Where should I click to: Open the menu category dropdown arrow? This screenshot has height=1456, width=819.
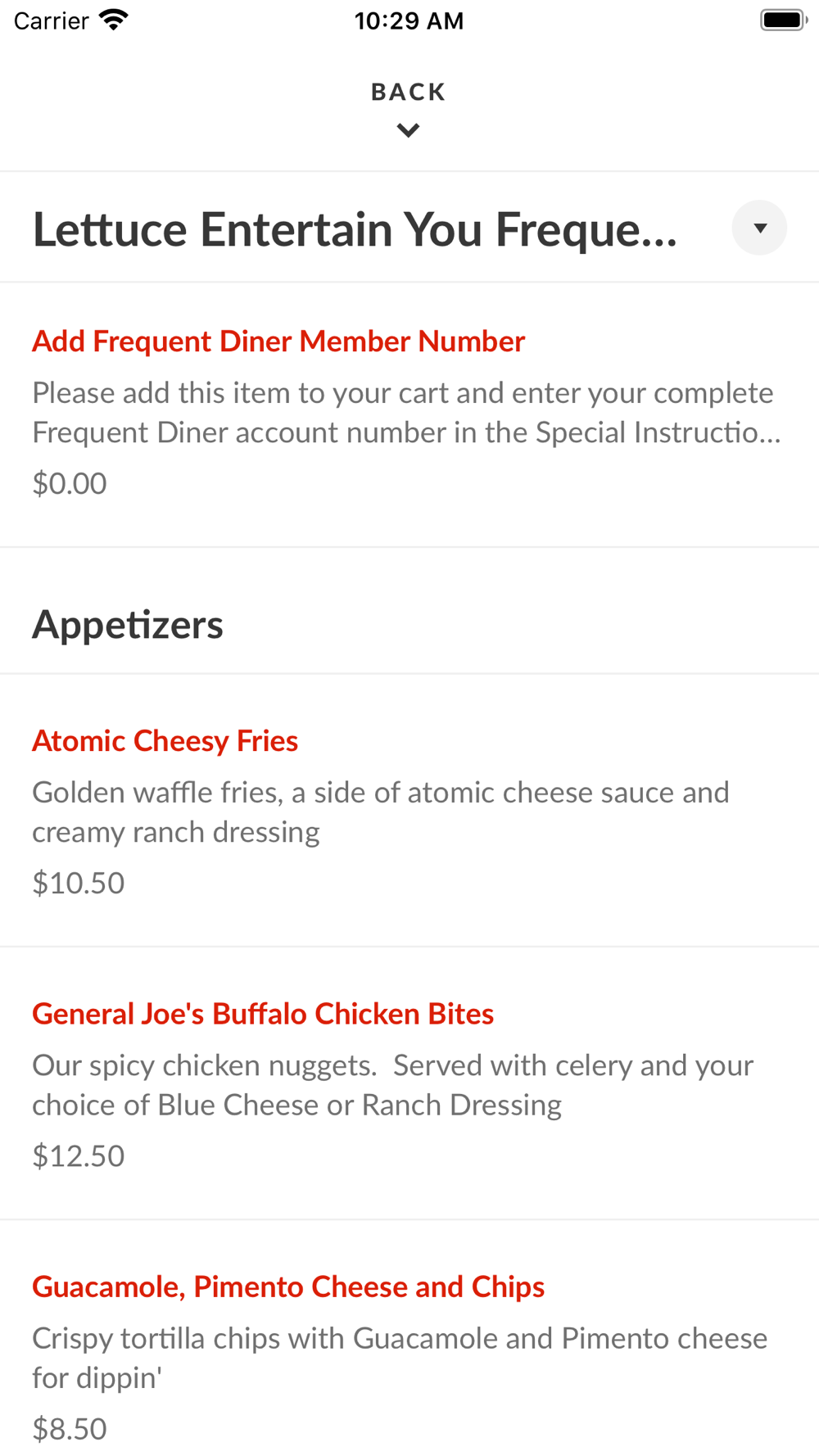coord(759,228)
